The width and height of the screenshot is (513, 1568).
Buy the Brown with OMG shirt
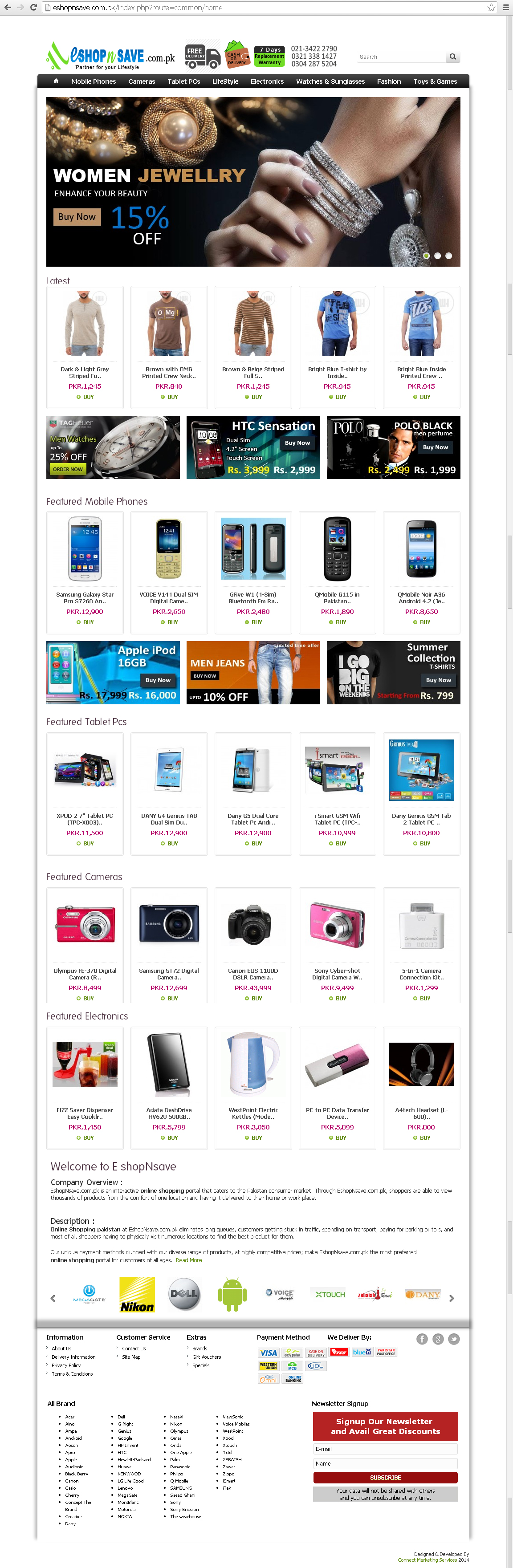(169, 397)
